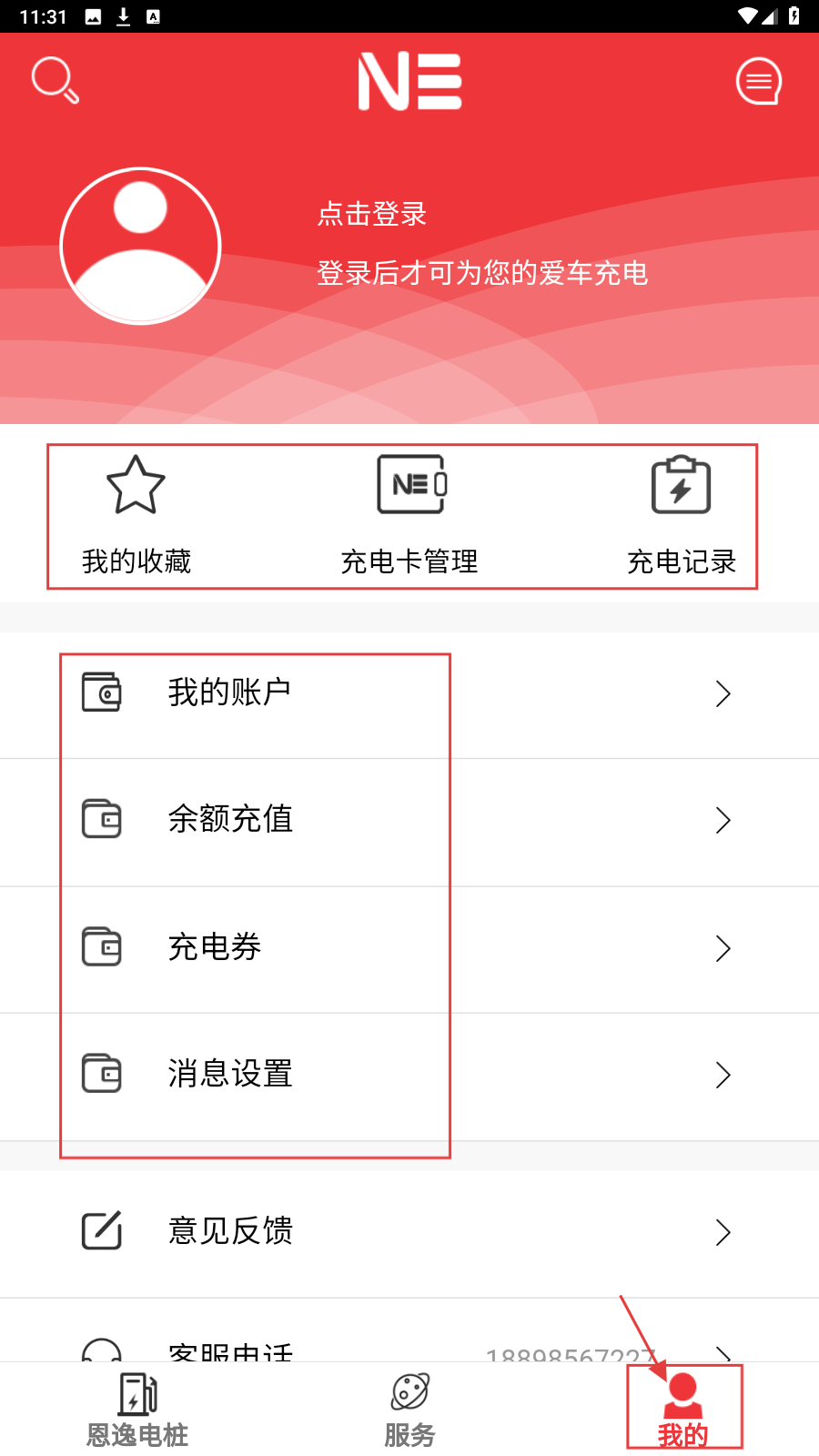
Task: Switch to the 服务 tab
Action: (409, 1410)
